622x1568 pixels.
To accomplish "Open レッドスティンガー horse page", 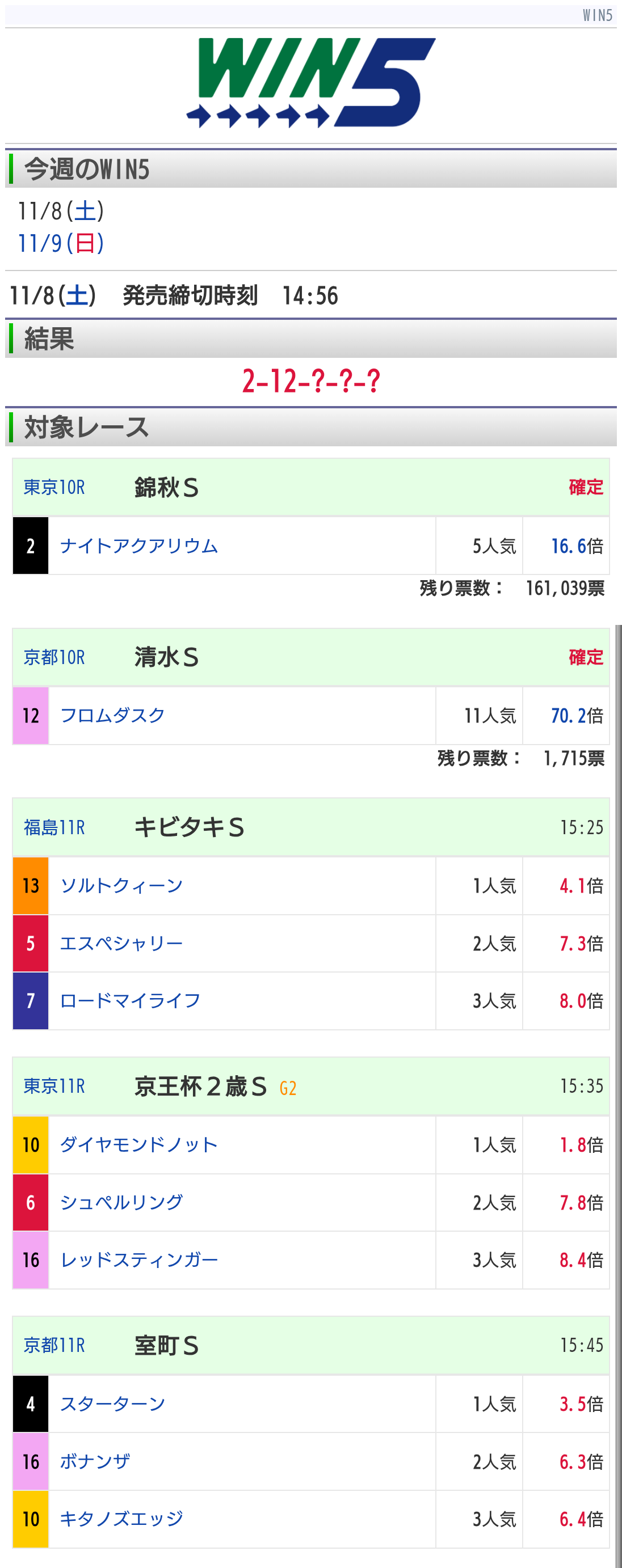I will point(139,1260).
